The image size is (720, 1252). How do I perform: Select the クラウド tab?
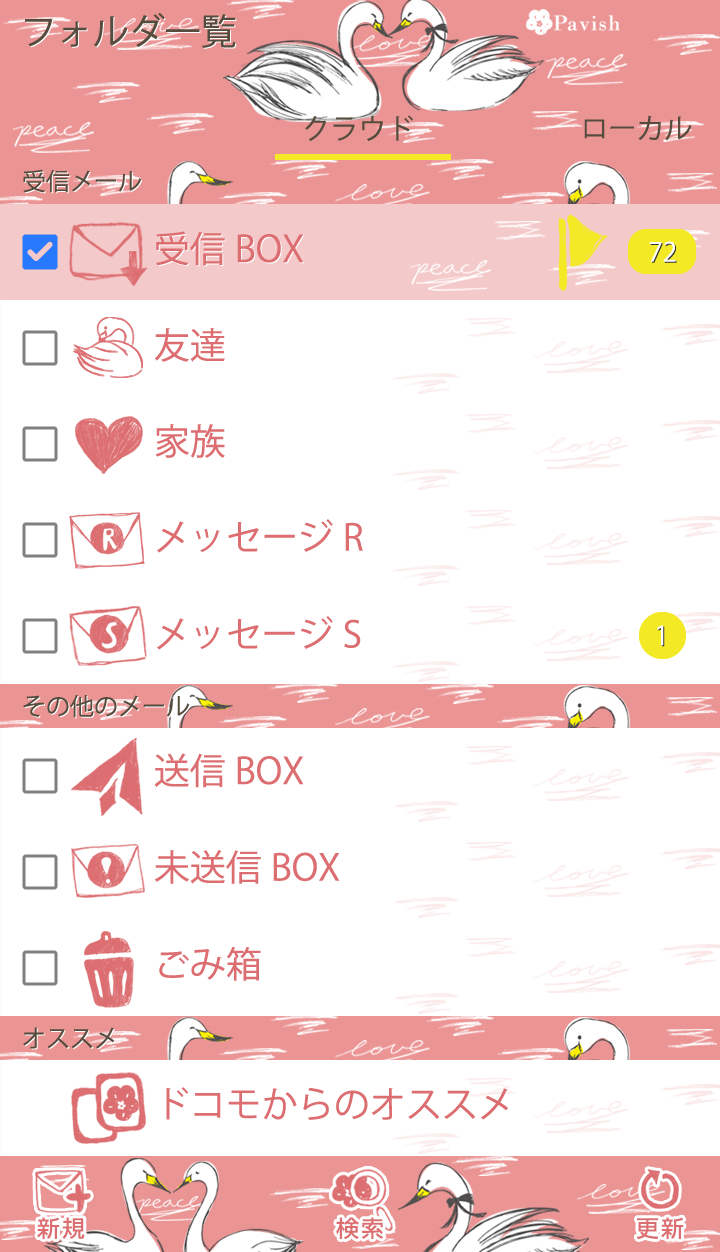click(360, 130)
